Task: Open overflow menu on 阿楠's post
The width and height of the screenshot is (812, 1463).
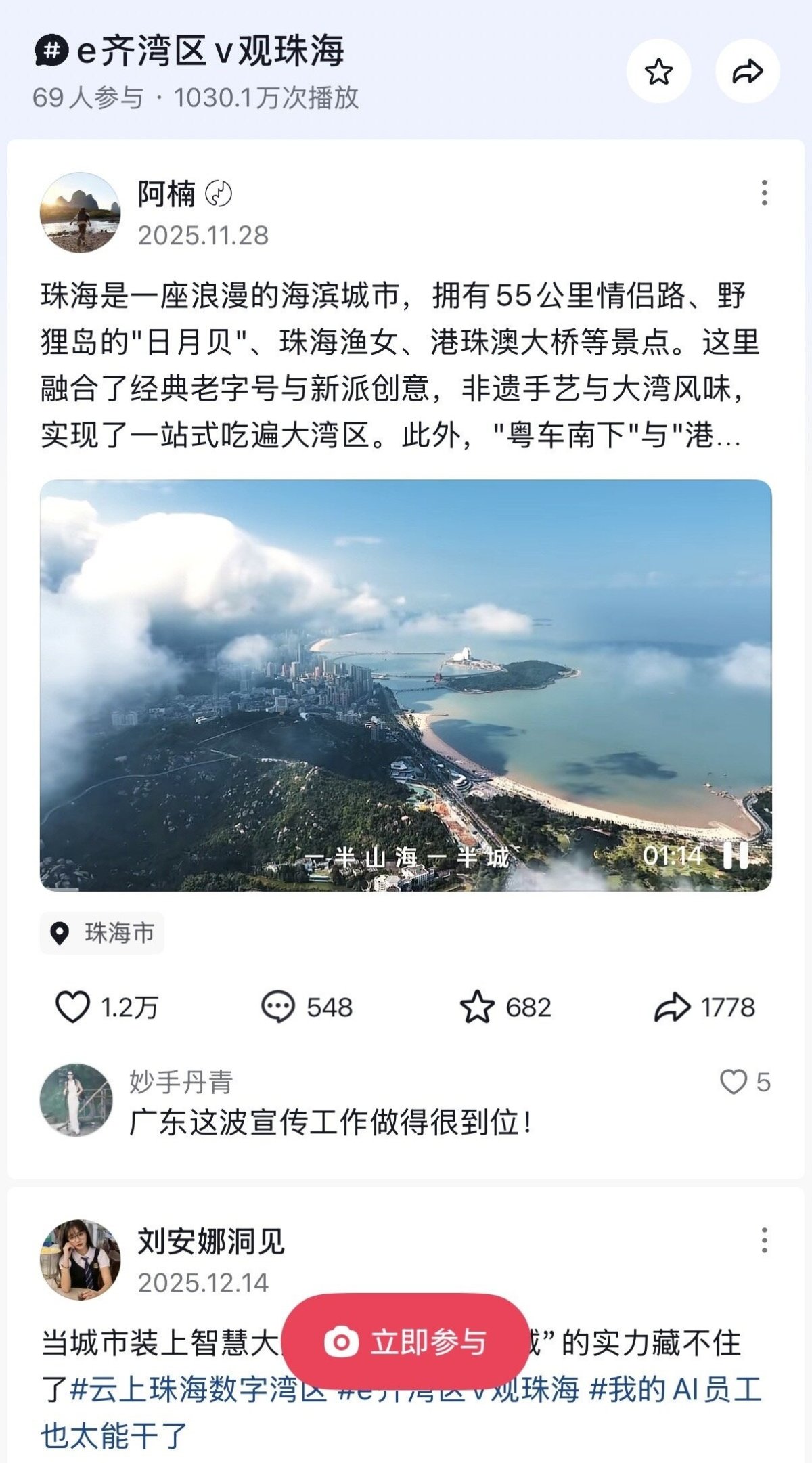Action: [764, 193]
